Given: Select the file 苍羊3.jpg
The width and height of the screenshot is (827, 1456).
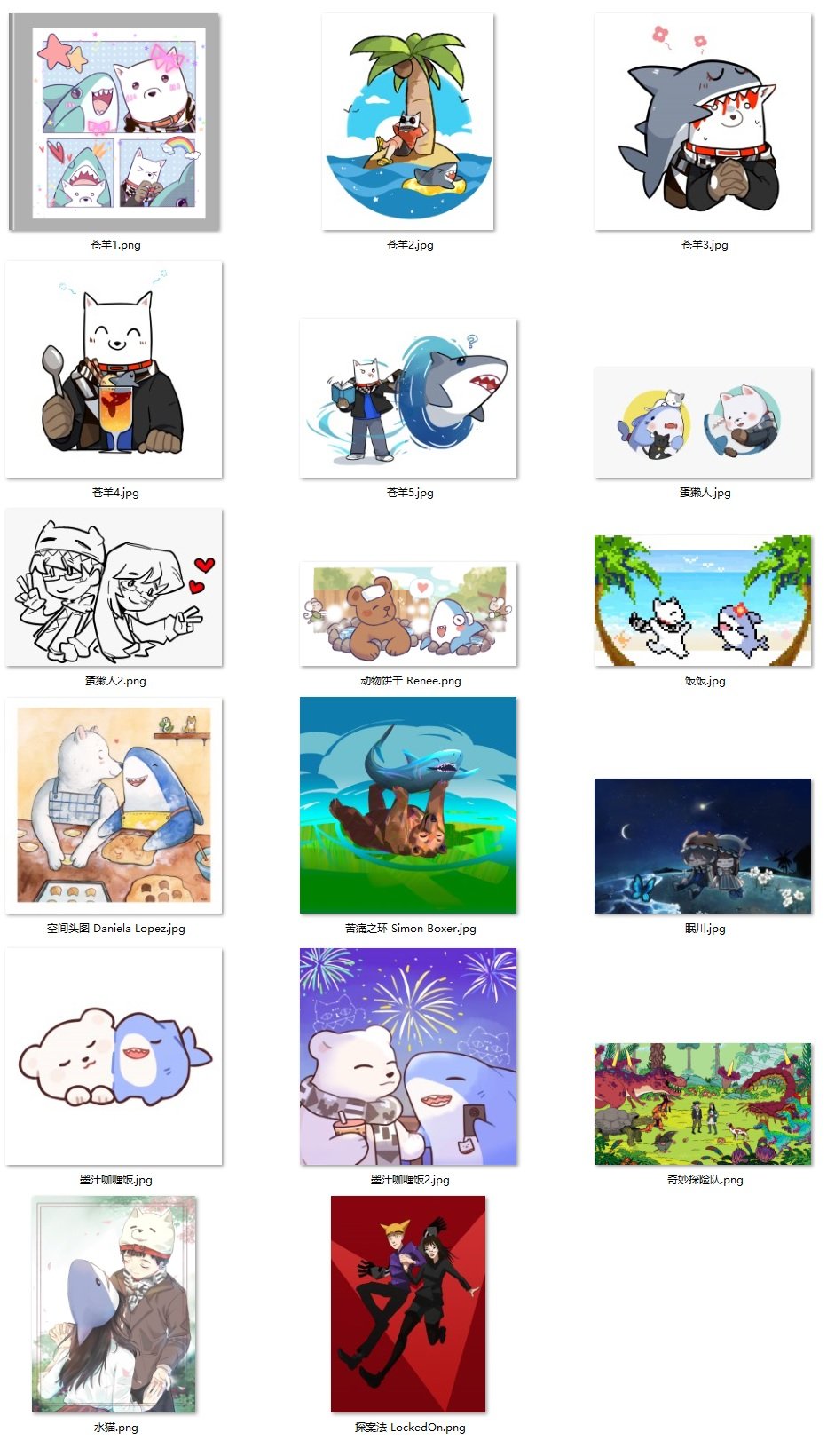Looking at the screenshot, I should pos(703,123).
